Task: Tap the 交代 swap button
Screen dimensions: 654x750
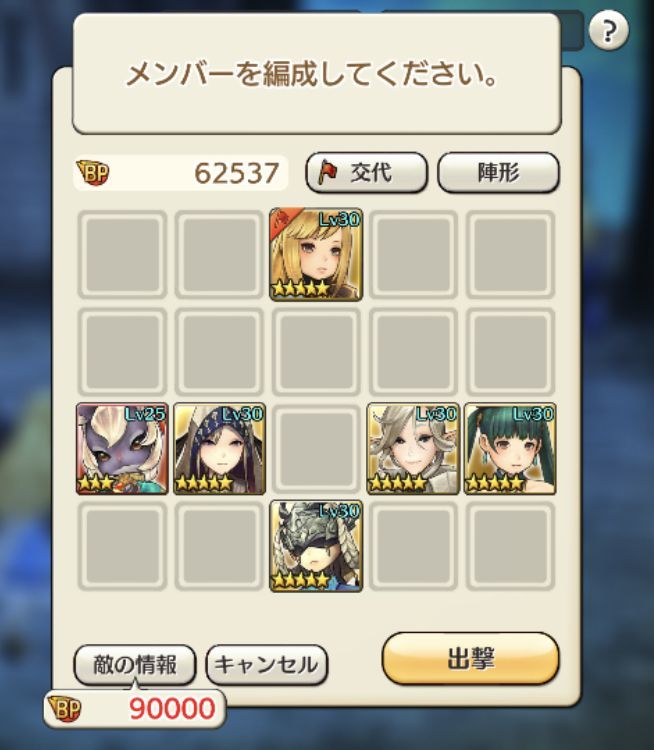Action: [x=366, y=172]
